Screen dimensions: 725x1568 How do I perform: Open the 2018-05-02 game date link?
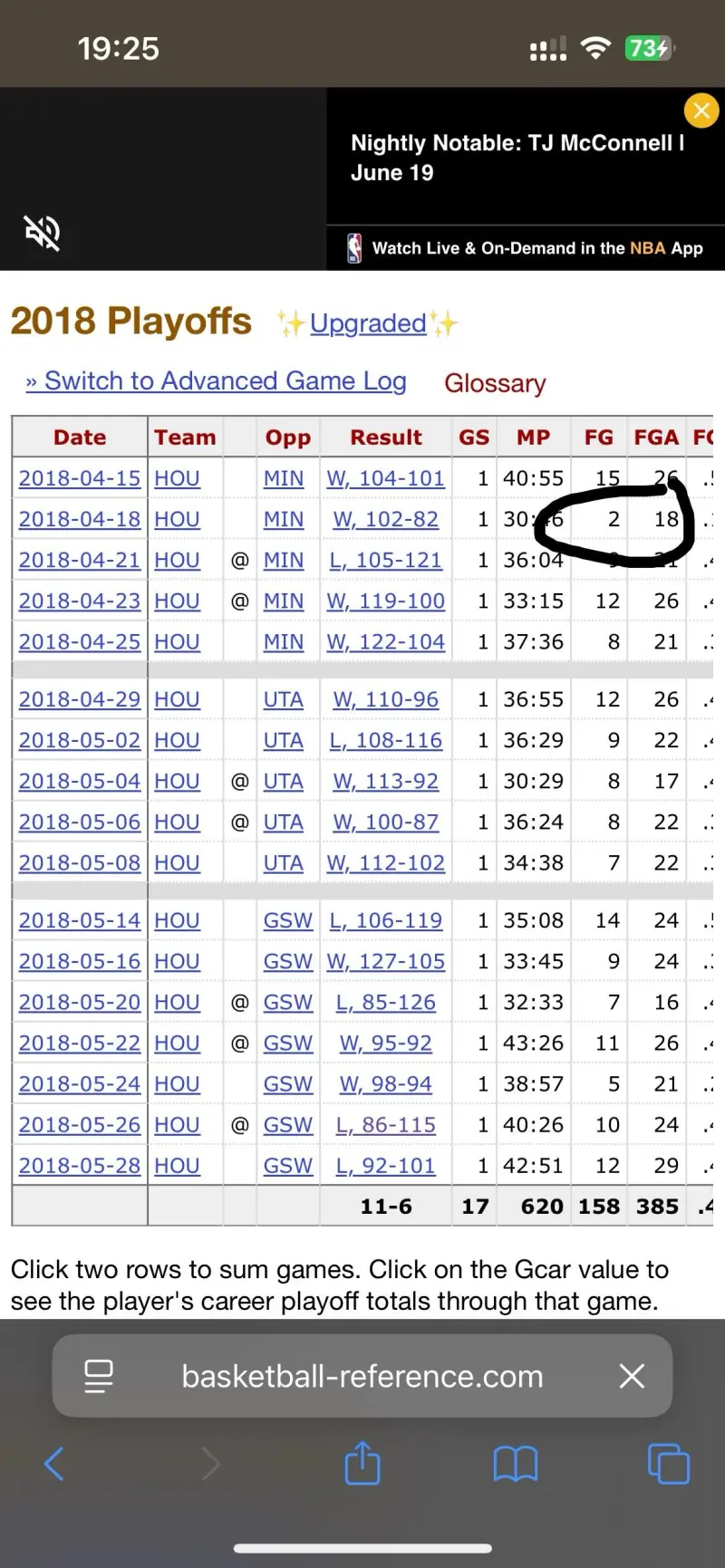(x=80, y=740)
